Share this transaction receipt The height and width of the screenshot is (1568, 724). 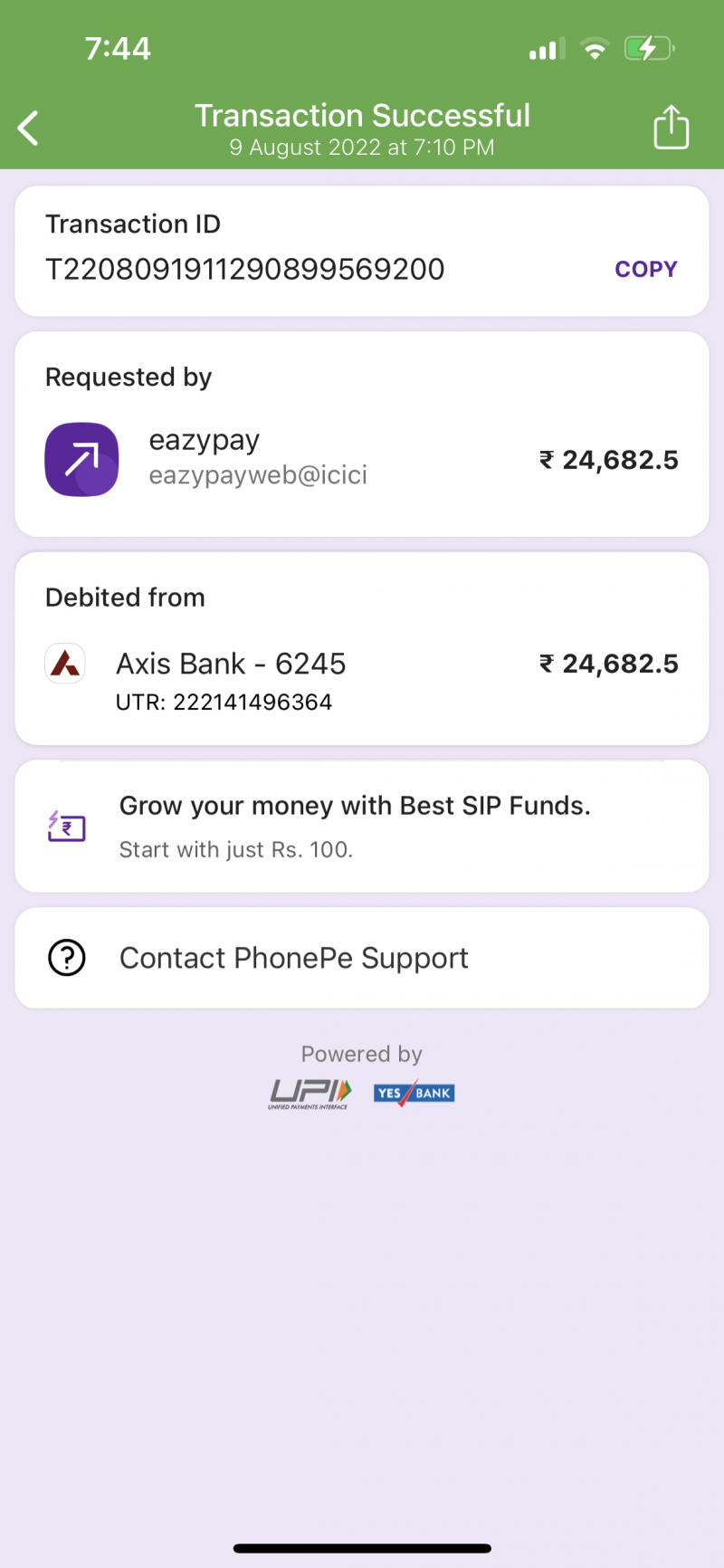pos(671,127)
